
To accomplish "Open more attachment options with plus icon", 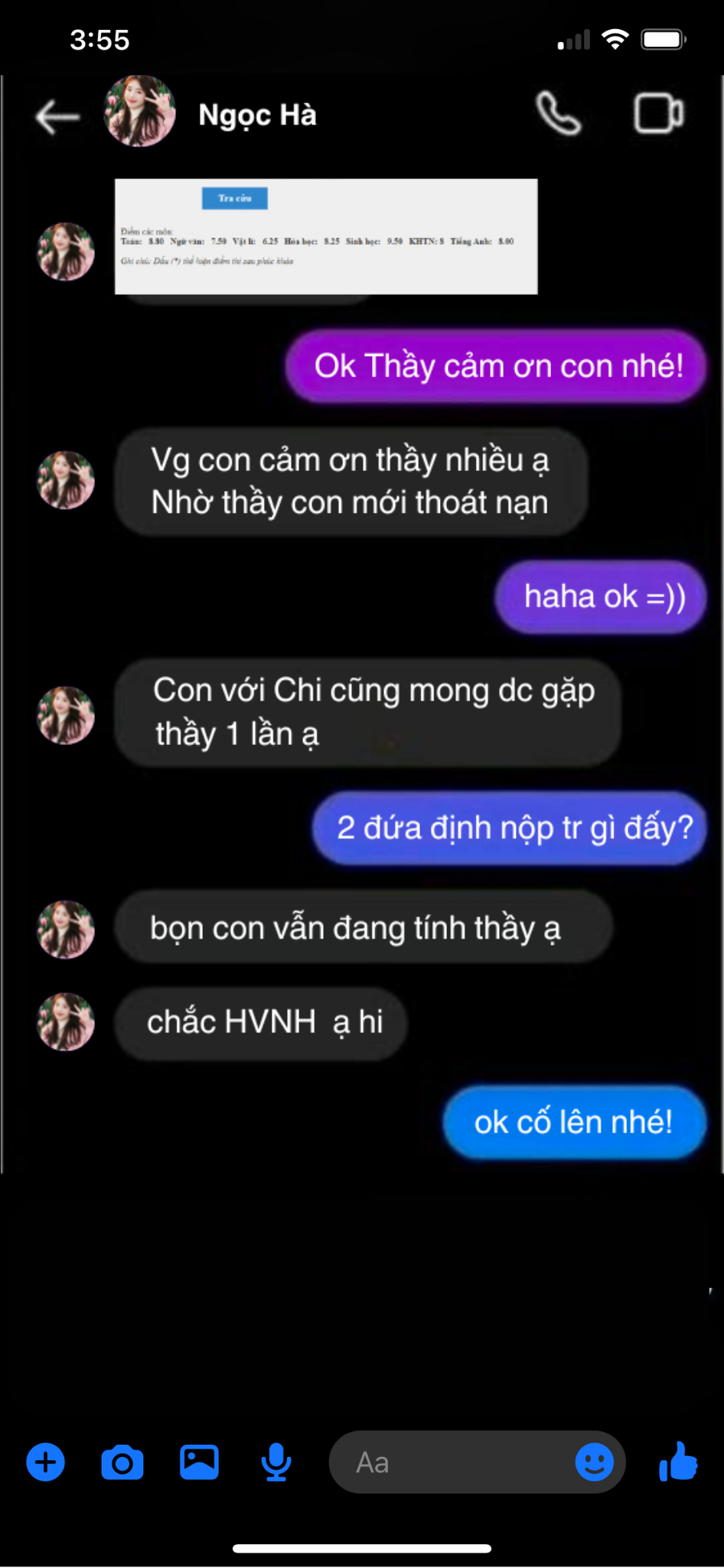I will [x=46, y=1462].
